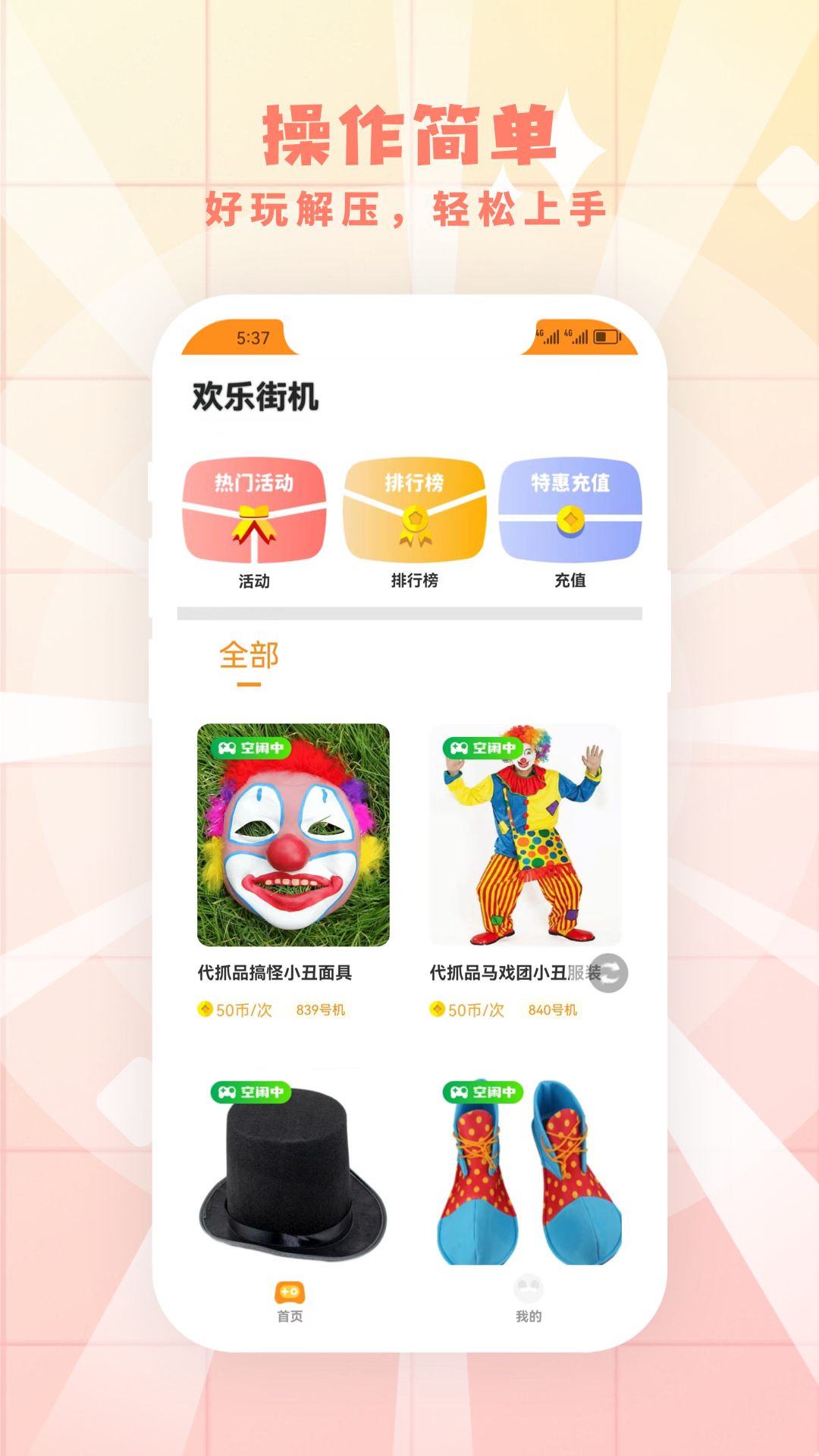Viewport: 819px width, 1456px height.
Task: Click the 839号机 machine number label
Action: coord(322,1011)
